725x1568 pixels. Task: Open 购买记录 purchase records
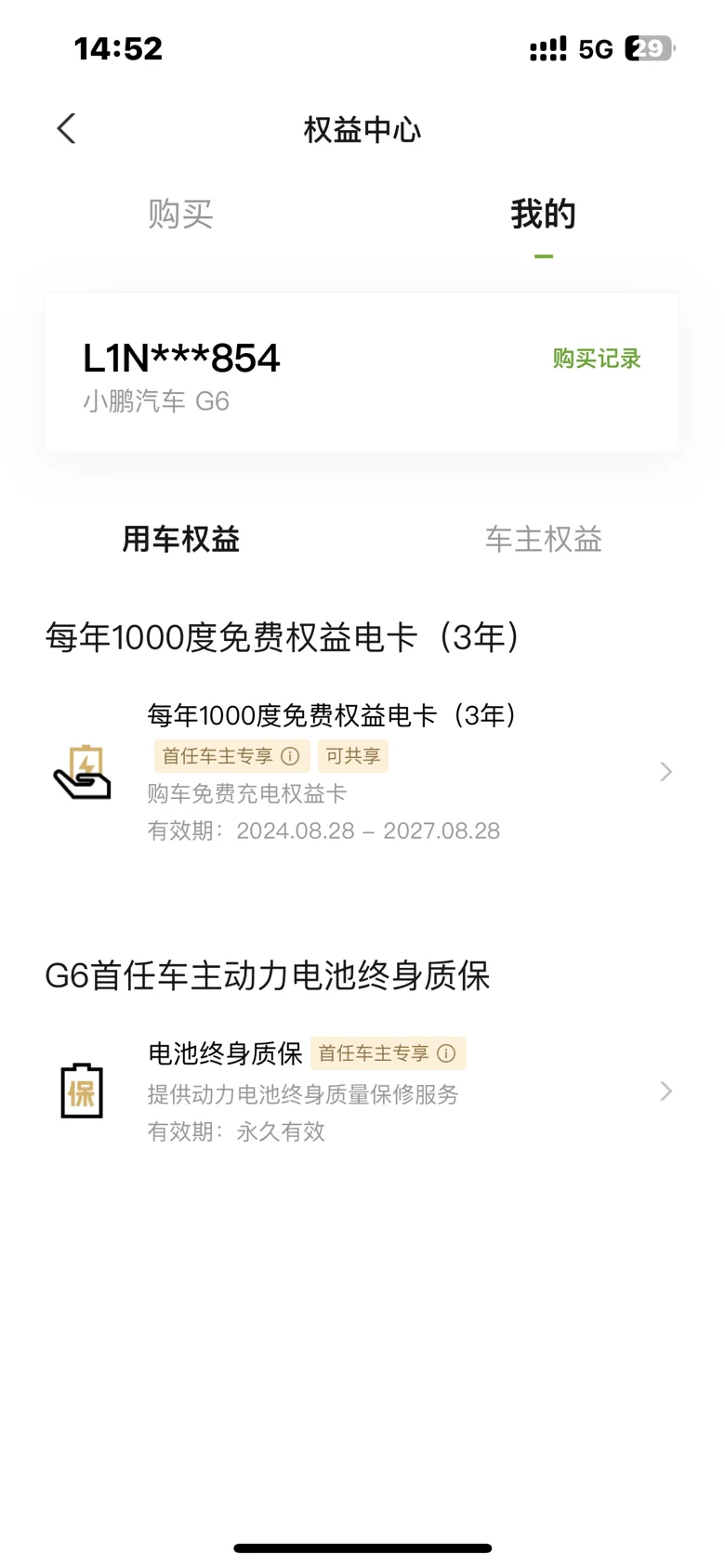click(x=597, y=359)
